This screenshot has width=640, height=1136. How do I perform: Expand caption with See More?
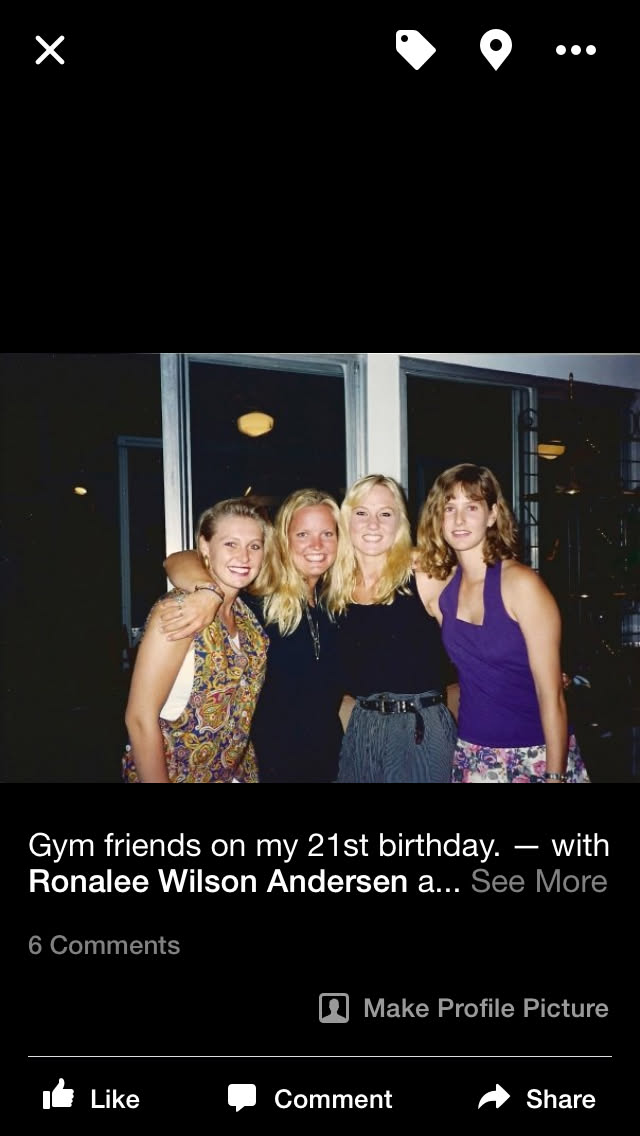pos(539,881)
